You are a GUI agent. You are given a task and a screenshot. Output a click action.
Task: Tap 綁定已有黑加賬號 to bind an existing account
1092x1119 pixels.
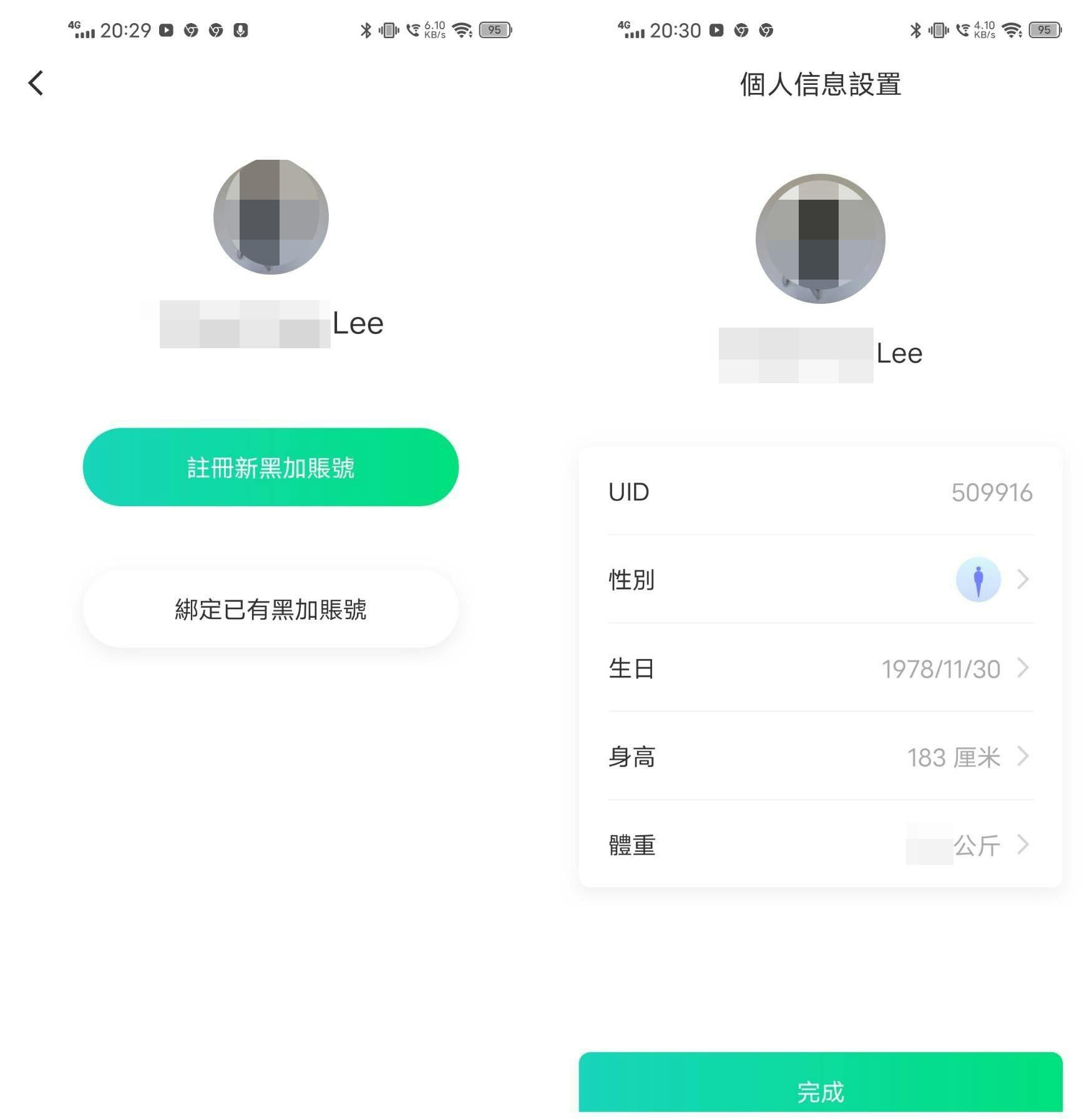click(x=270, y=609)
